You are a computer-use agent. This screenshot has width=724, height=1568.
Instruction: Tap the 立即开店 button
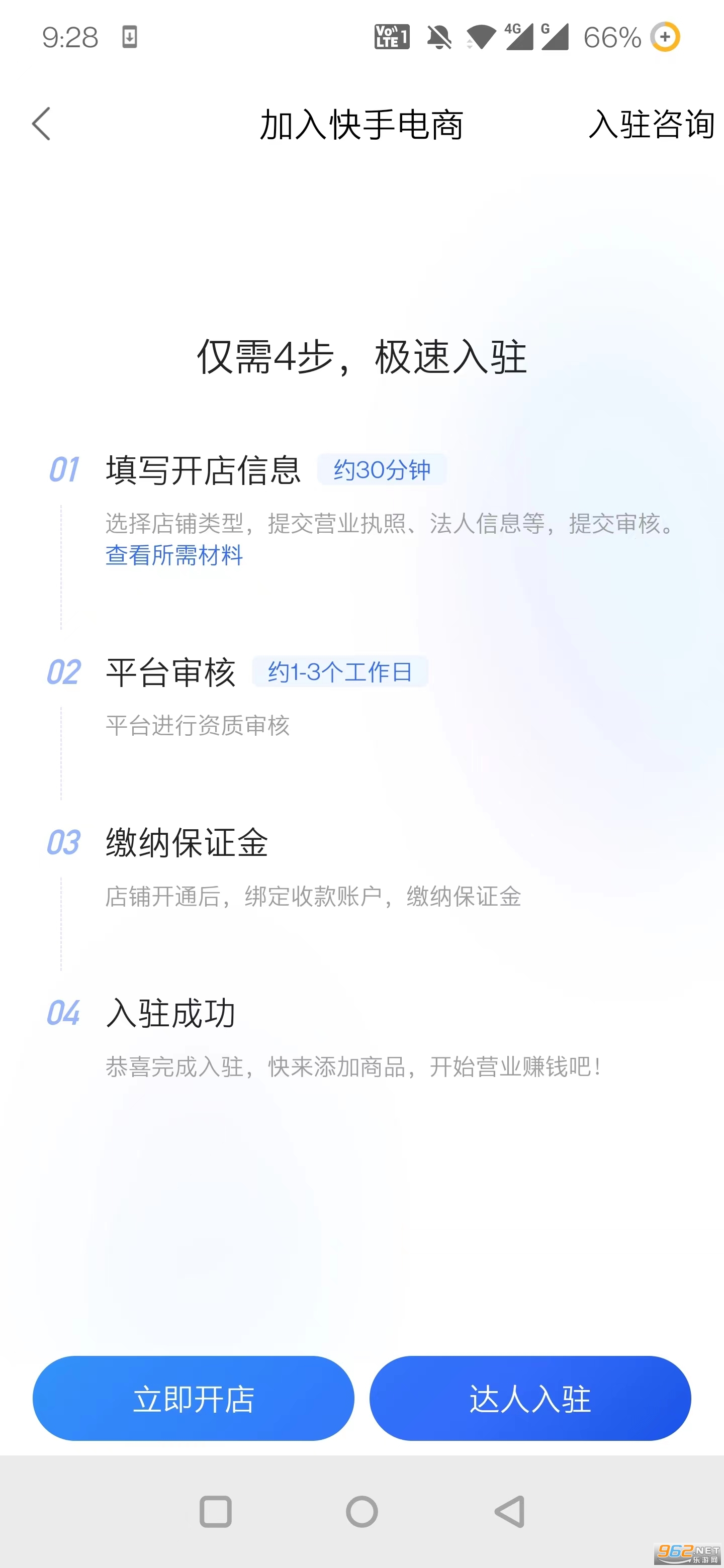[193, 1398]
